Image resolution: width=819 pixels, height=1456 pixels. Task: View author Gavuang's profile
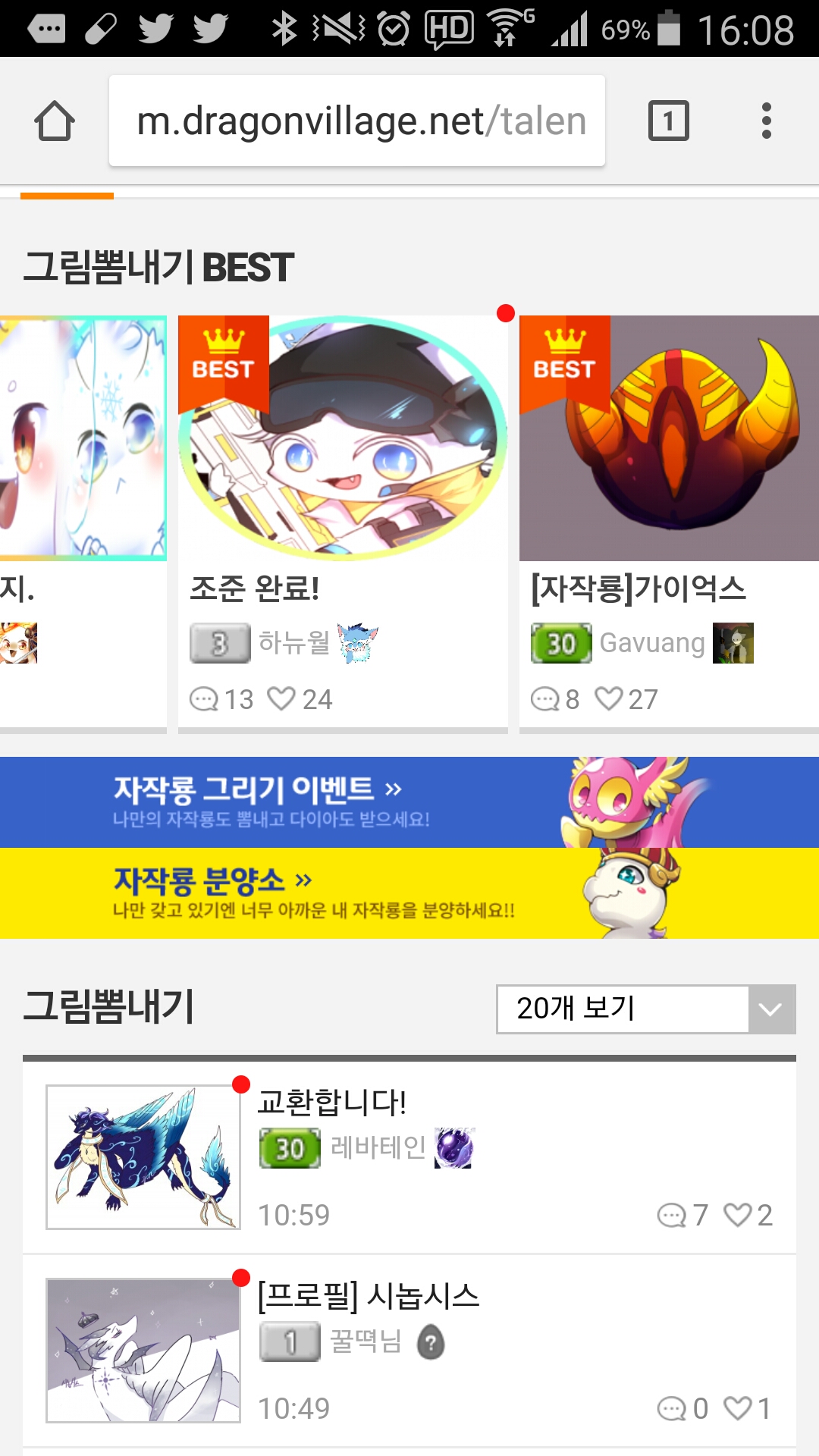[652, 643]
